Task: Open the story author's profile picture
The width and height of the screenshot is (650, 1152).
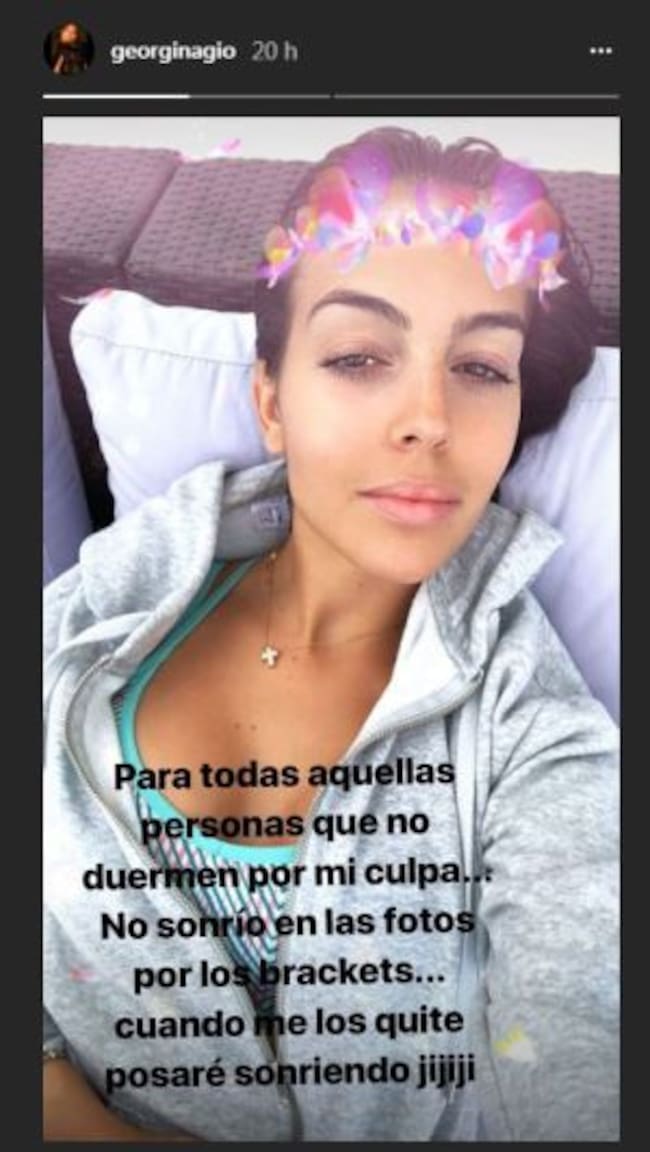Action: tap(68, 50)
